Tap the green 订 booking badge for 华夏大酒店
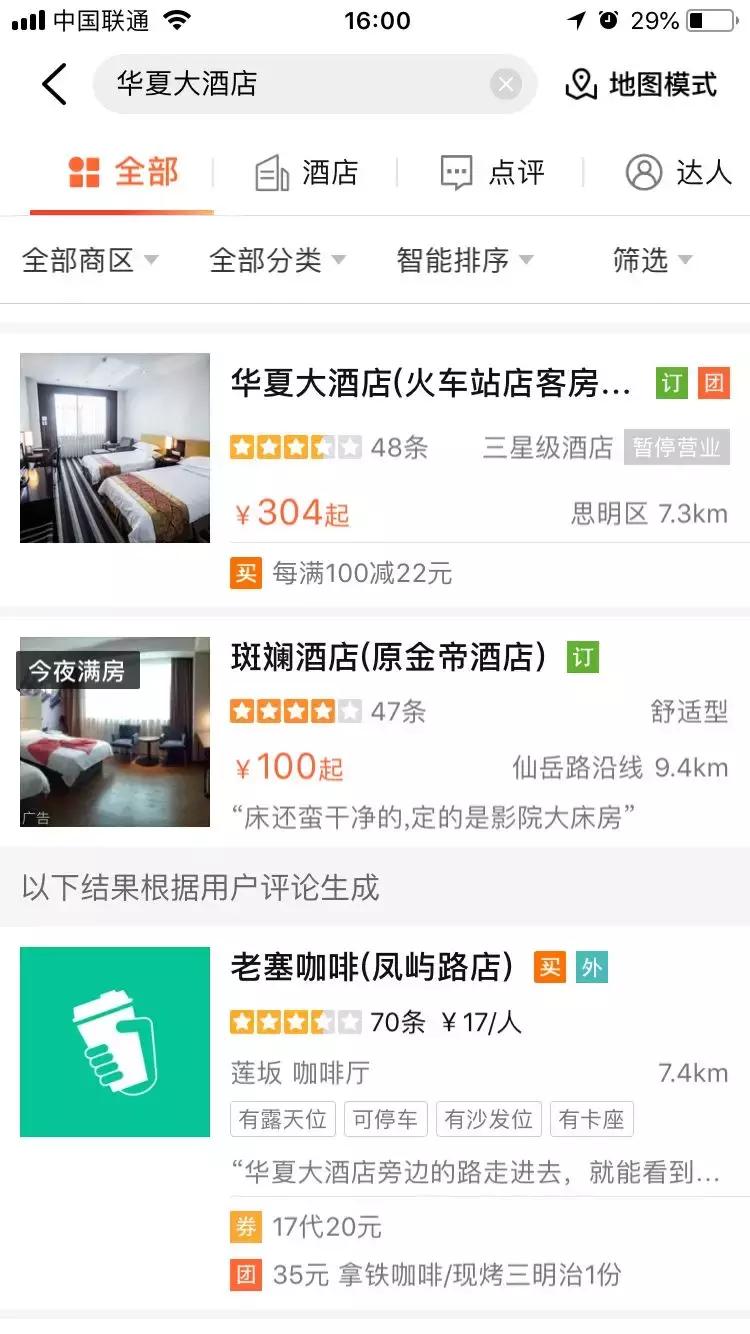This screenshot has width=750, height=1334. pos(671,383)
